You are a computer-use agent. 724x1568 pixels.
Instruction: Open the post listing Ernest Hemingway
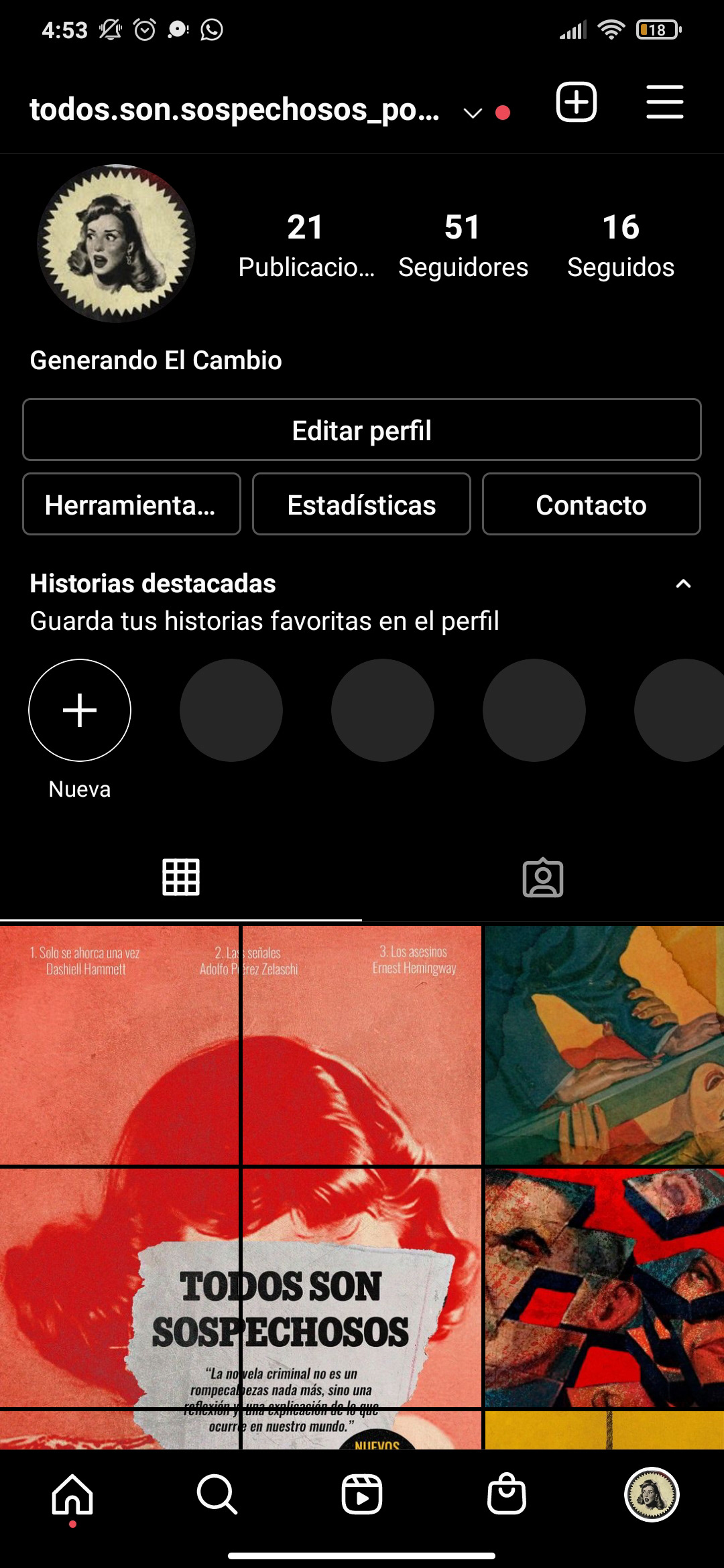coord(362,1045)
